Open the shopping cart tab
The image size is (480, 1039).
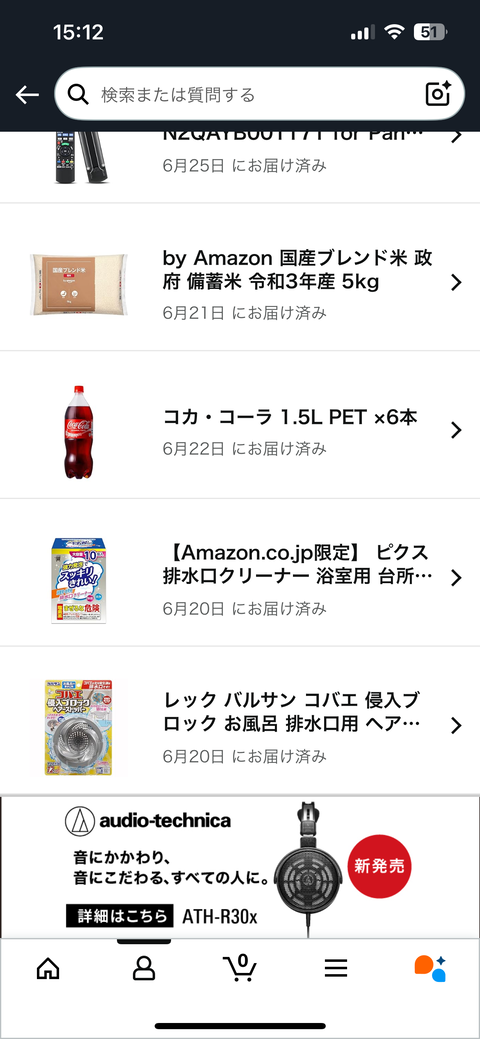[239, 968]
